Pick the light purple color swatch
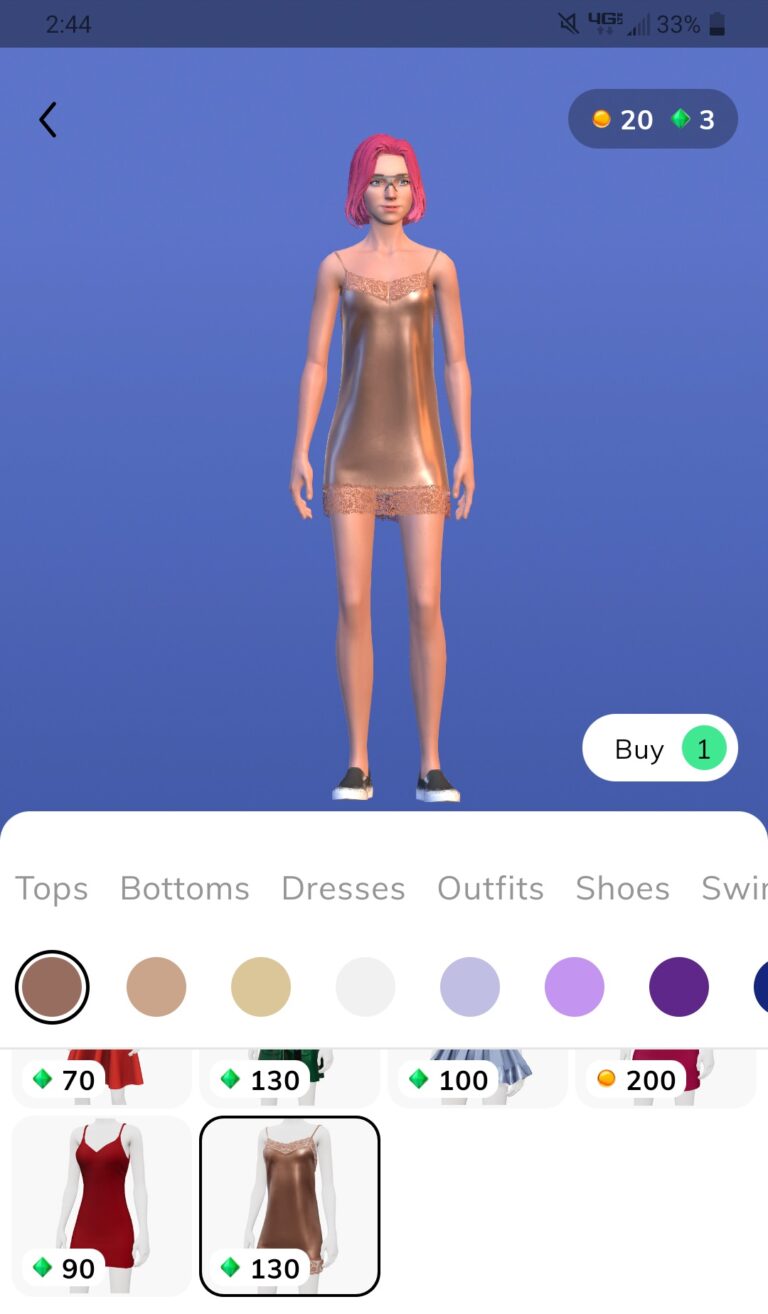The width and height of the screenshot is (768, 1314). (574, 987)
